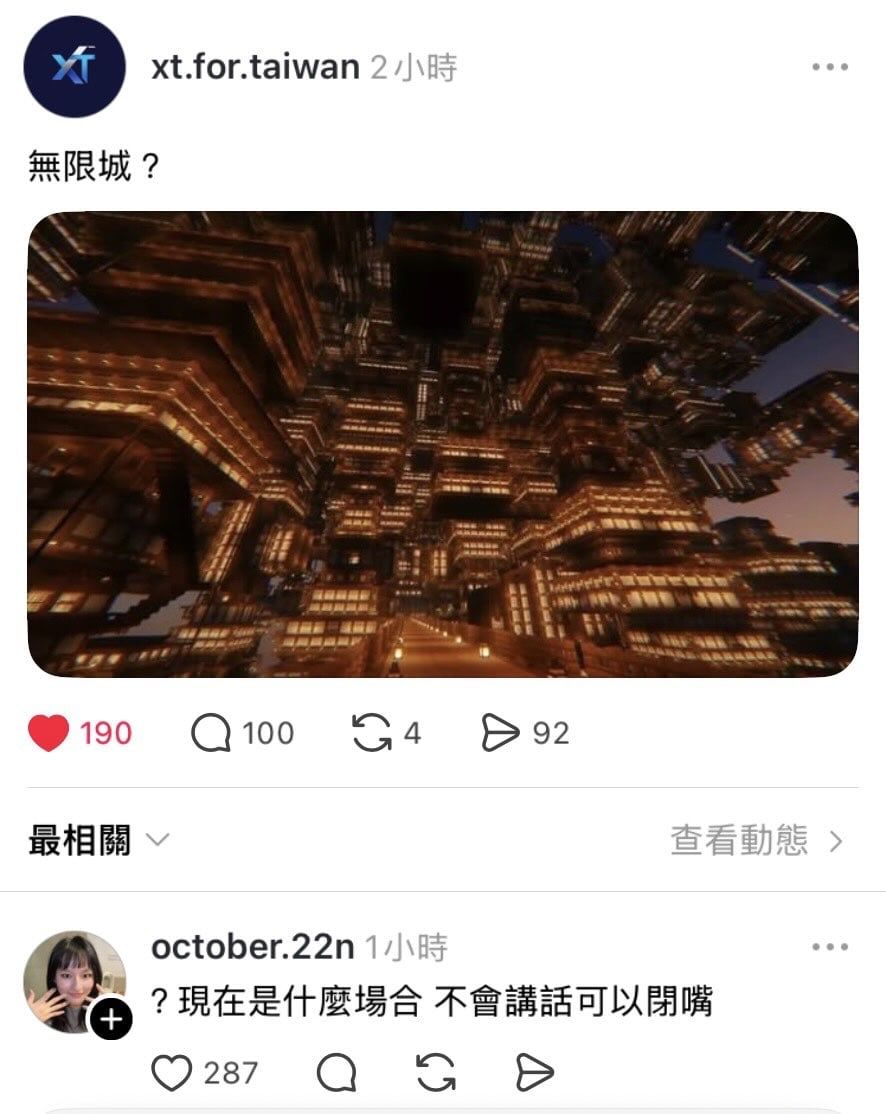
Task: Repost october.22n's reply
Action: coord(434,1073)
